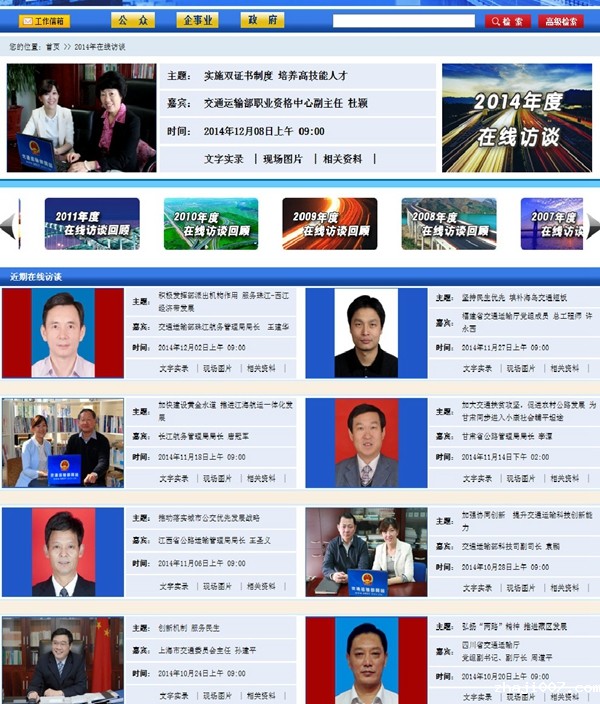This screenshot has width=600, height=704.
Task: Open 高级检索 advanced search
Action: point(560,21)
